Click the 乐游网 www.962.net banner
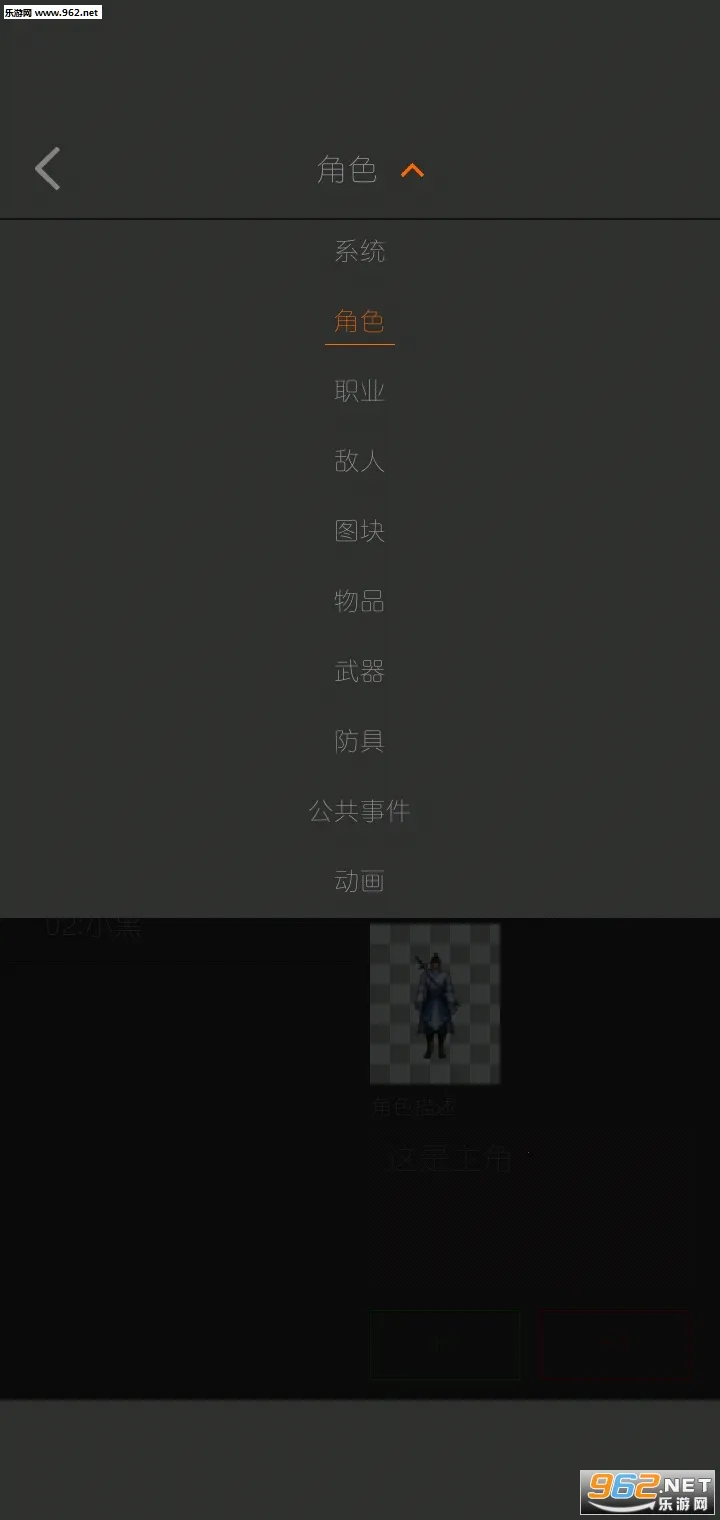 [55, 13]
